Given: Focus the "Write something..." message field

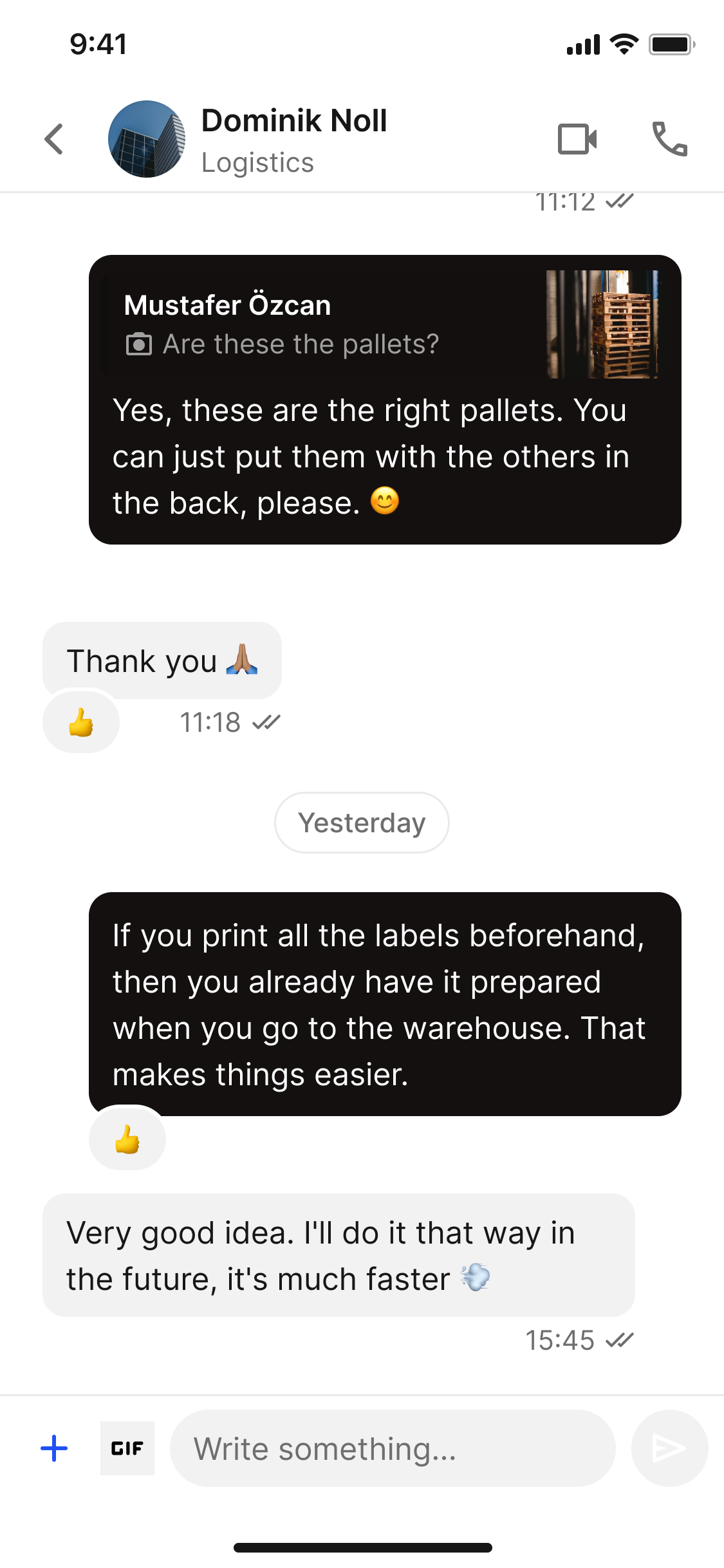Looking at the screenshot, I should click(x=393, y=1448).
